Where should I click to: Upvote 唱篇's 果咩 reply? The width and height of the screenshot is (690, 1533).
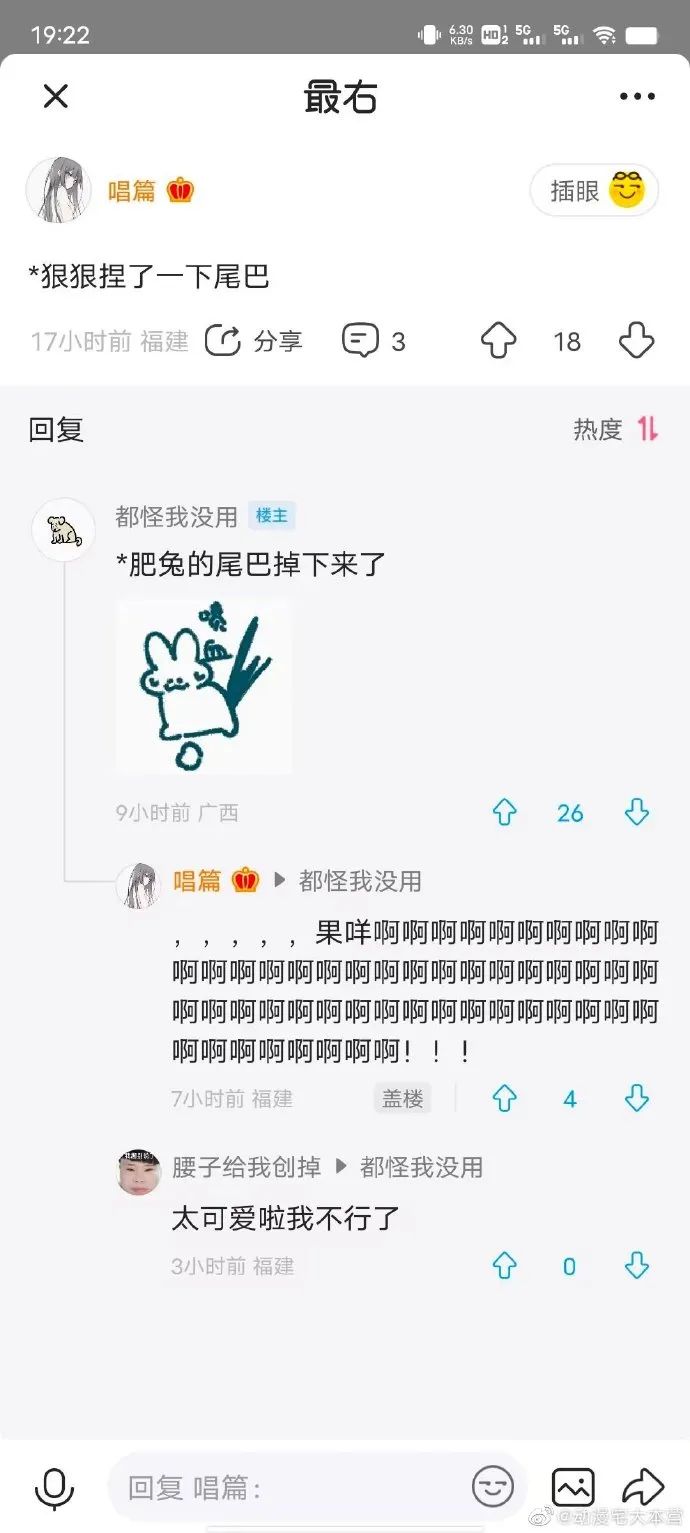(x=504, y=1099)
